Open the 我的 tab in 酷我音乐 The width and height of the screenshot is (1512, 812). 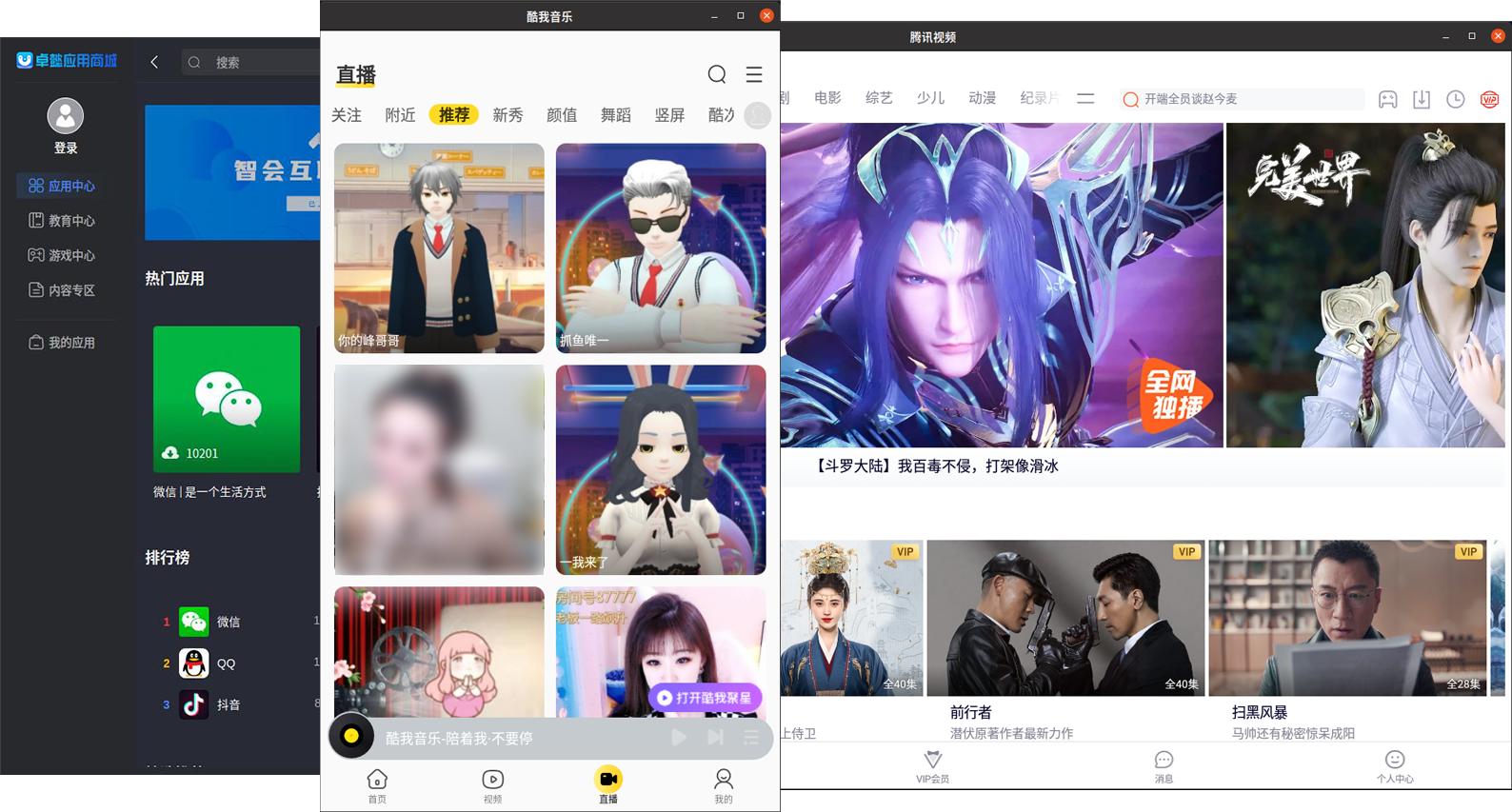[724, 784]
